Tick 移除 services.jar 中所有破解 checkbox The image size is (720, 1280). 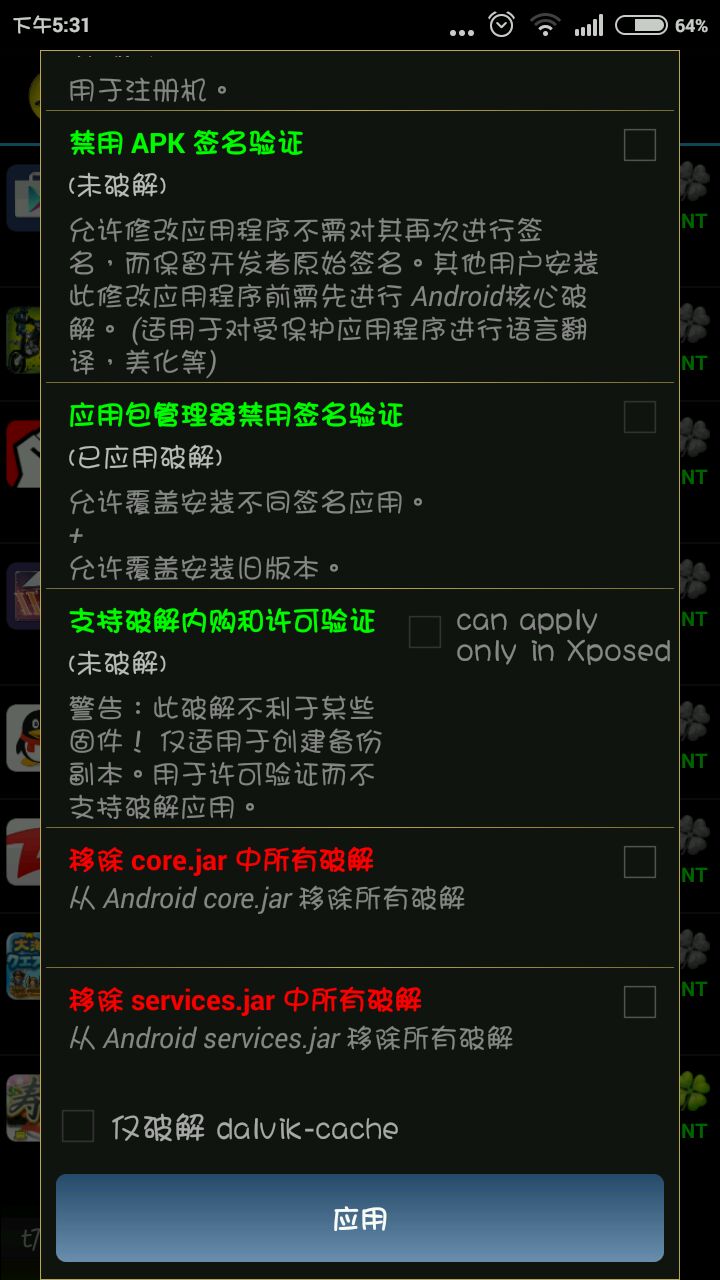pos(640,1002)
